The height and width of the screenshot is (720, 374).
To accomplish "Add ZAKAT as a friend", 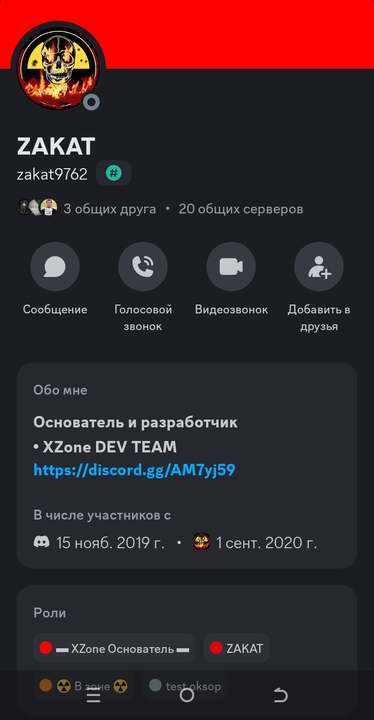I will [319, 287].
